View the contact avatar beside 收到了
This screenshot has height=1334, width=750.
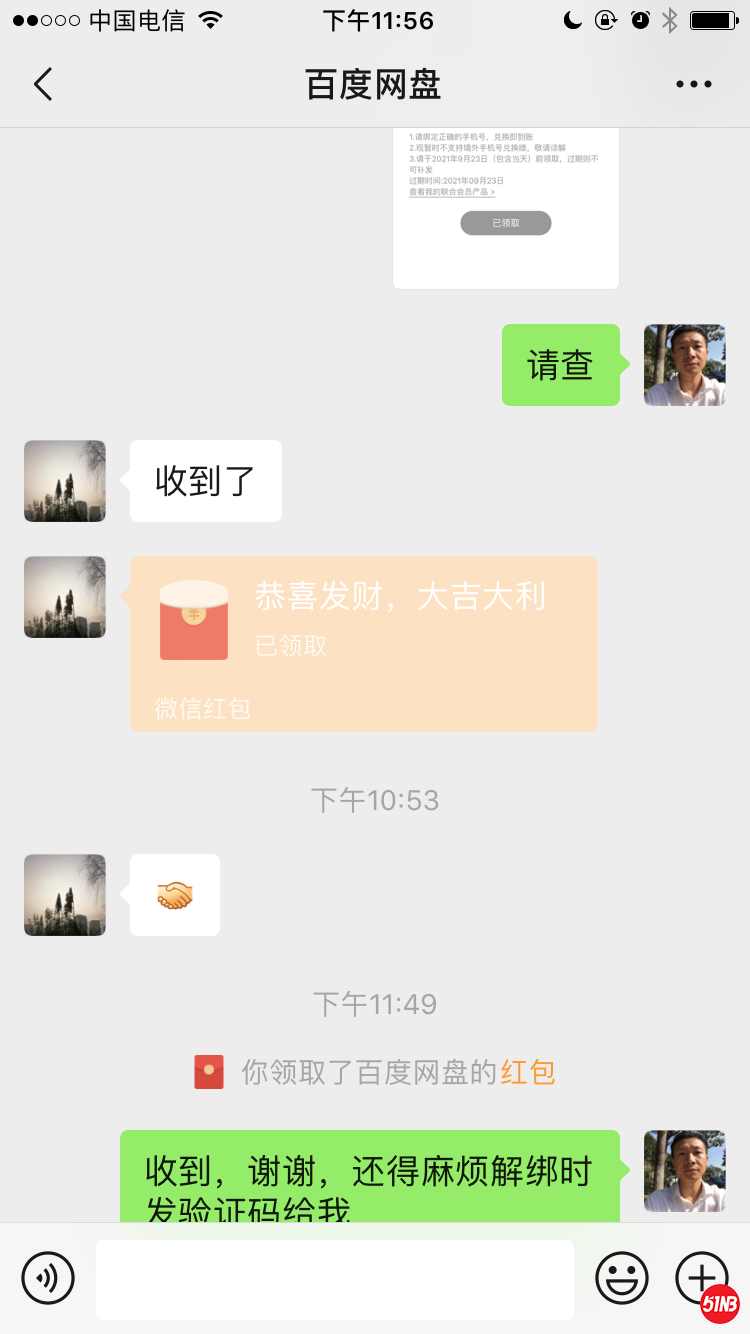click(65, 481)
